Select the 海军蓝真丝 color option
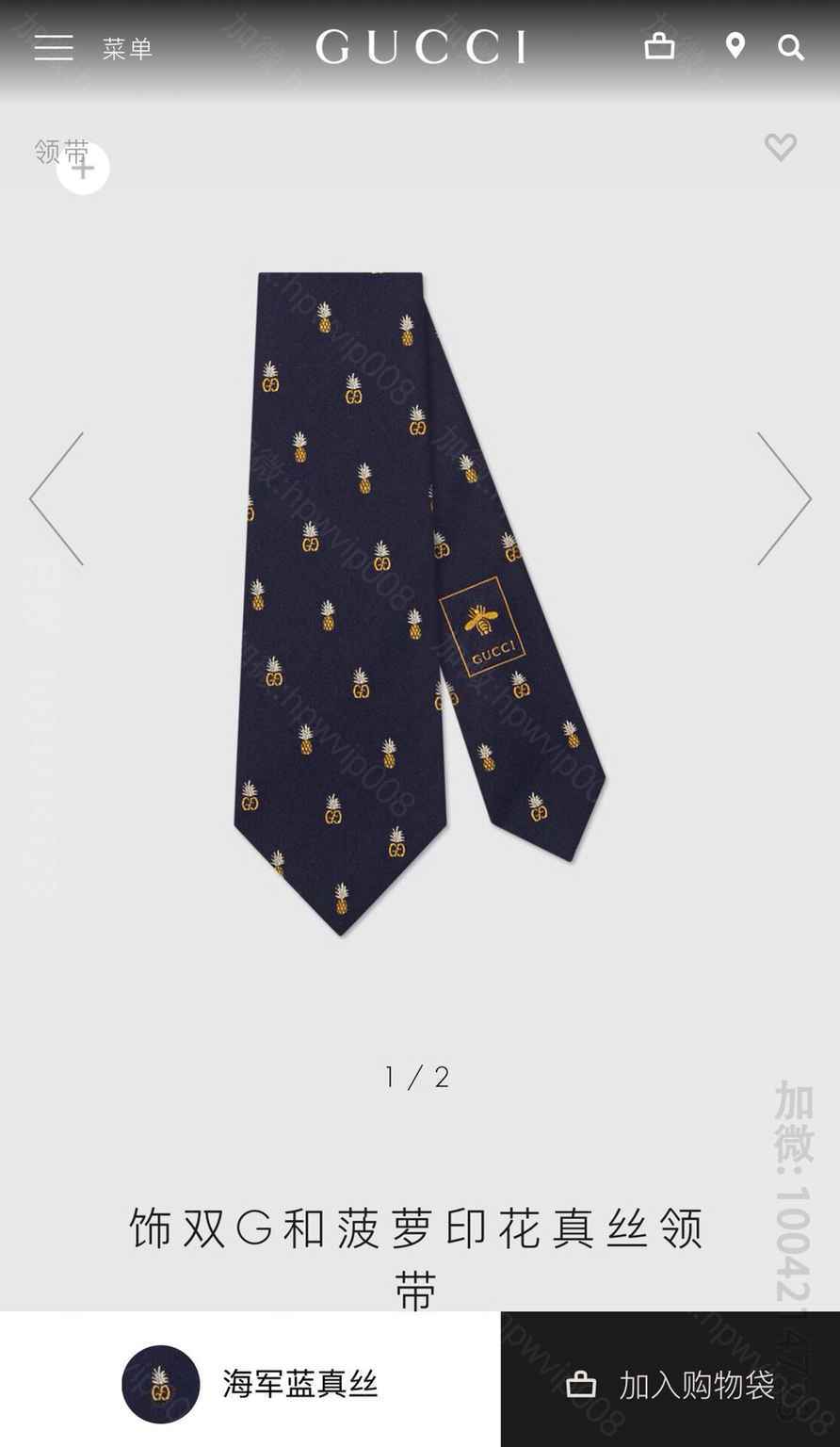The image size is (840, 1447). tap(250, 1383)
